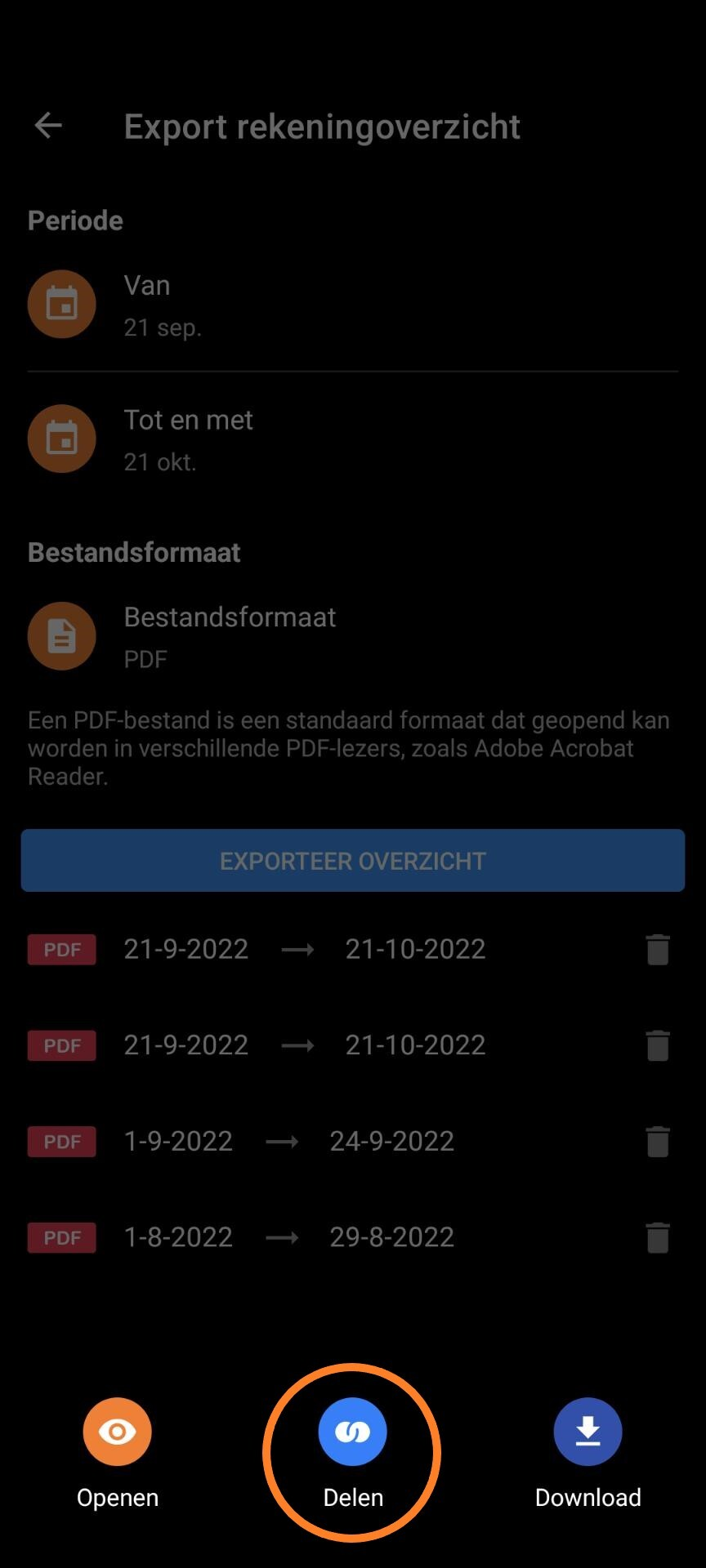Download the exported statement
Viewport: 706px width, 1568px height.
click(x=588, y=1432)
